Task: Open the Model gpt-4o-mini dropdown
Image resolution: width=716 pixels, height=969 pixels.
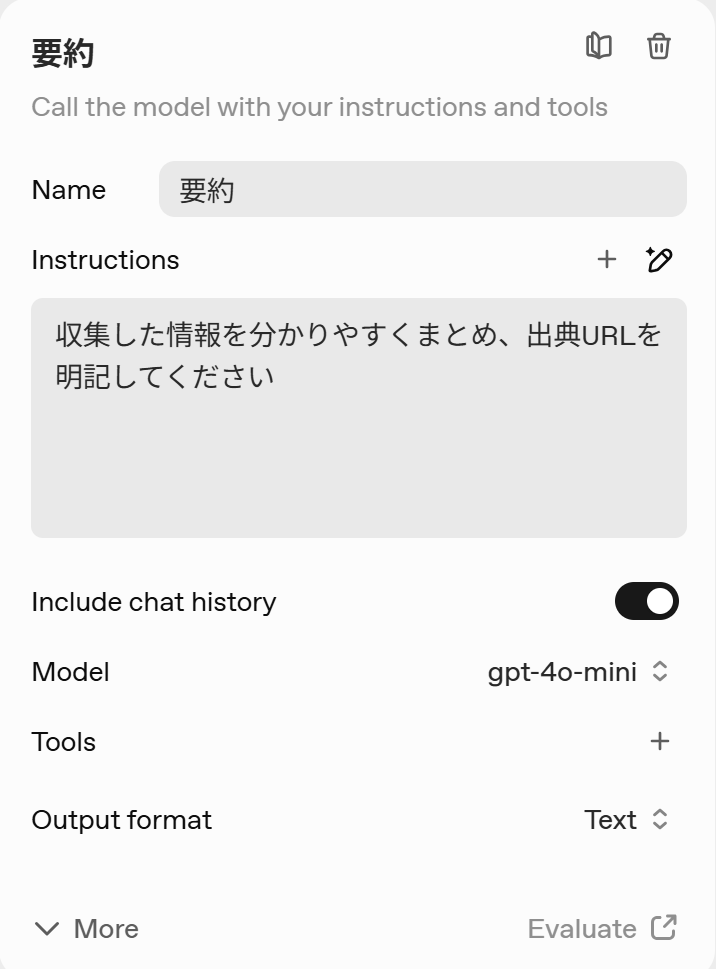Action: [x=577, y=672]
